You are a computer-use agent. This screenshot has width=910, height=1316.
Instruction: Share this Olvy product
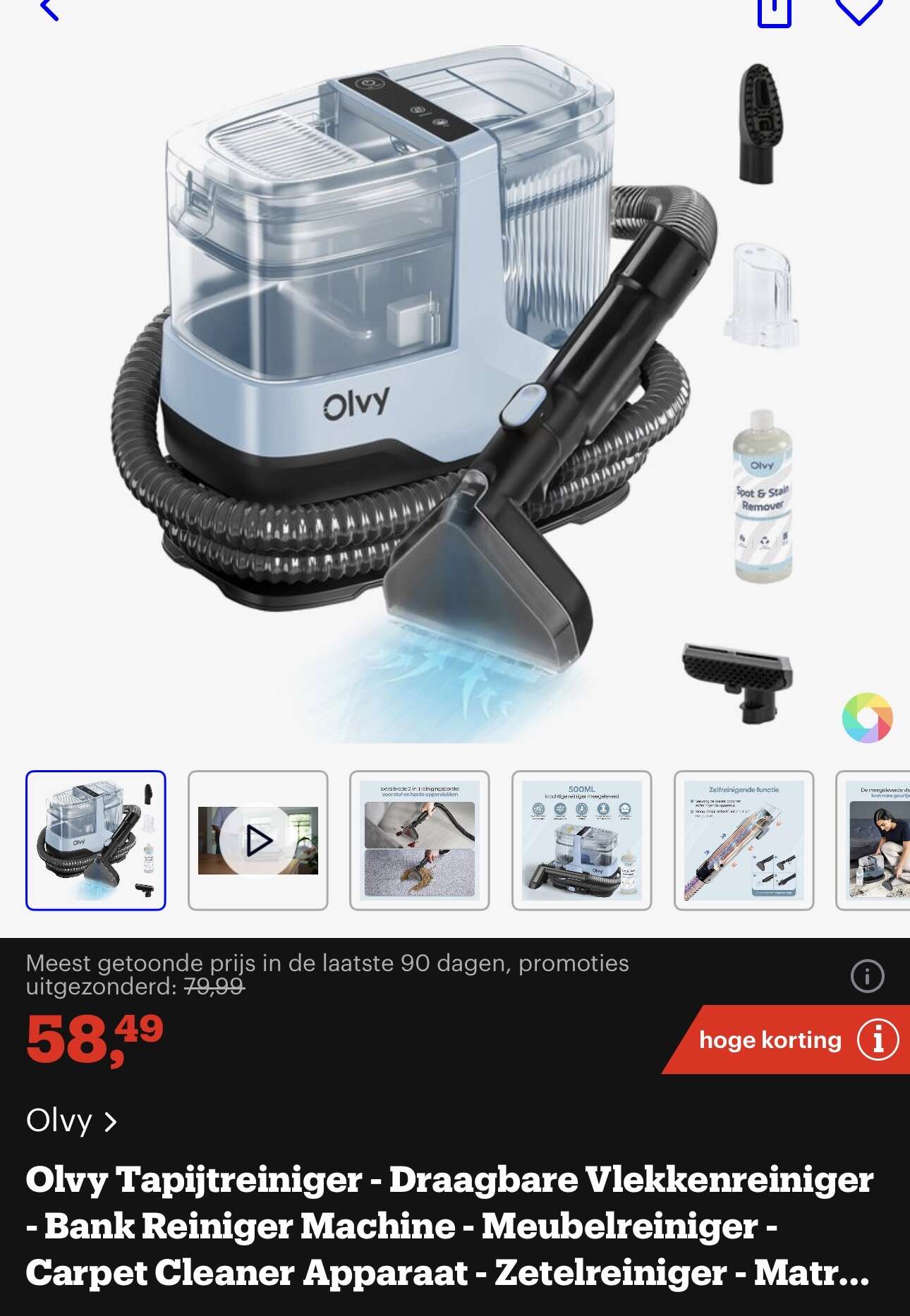(774, 11)
